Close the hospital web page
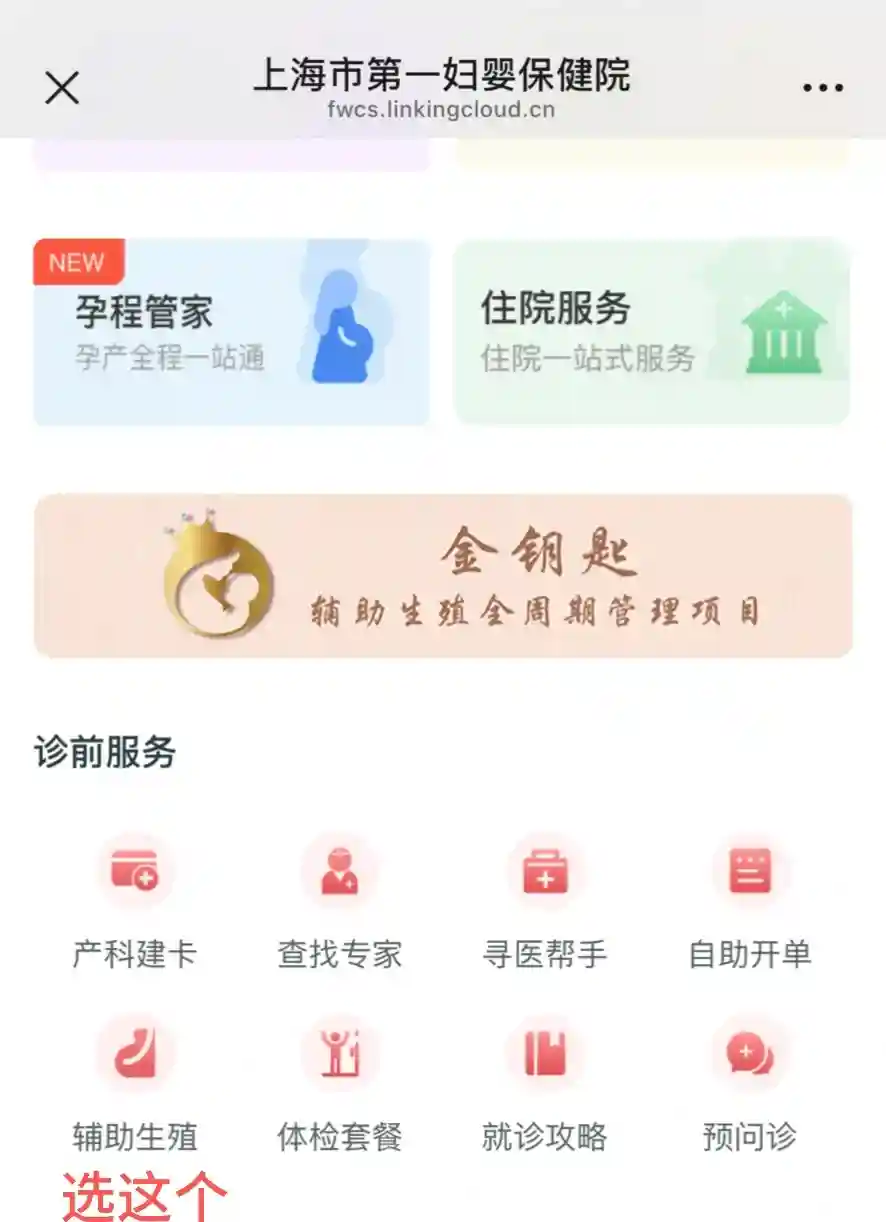This screenshot has height=1222, width=886. (x=62, y=88)
